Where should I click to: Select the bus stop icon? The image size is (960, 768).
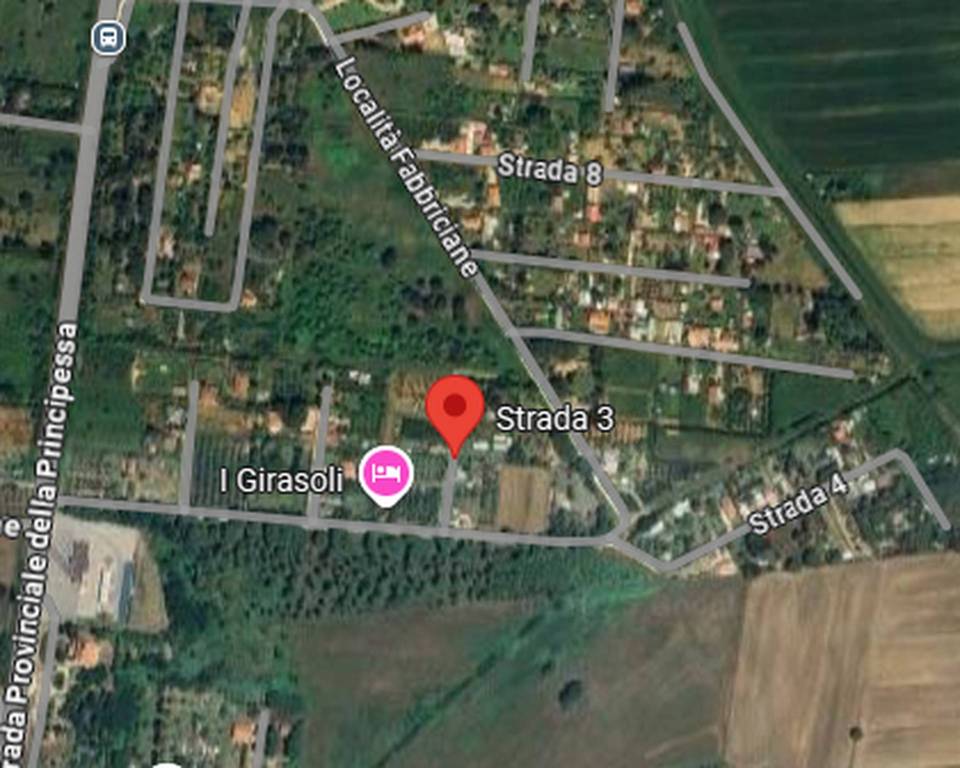coord(107,38)
